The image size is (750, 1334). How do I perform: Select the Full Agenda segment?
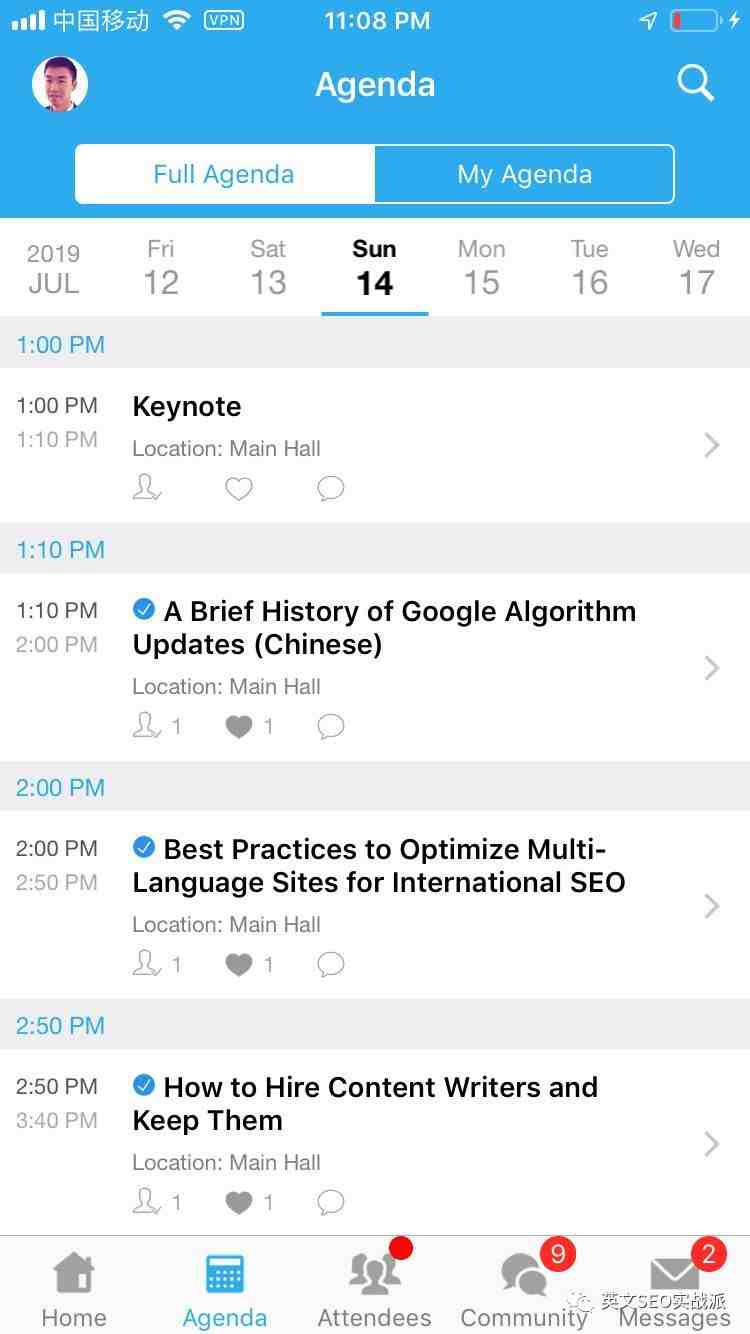coord(225,174)
